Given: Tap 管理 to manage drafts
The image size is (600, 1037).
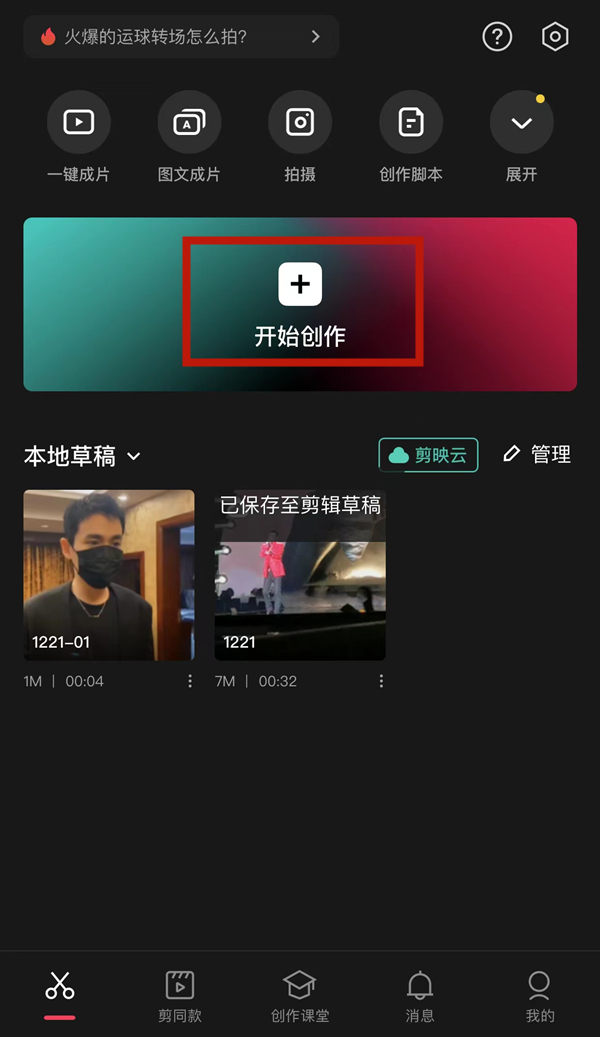Looking at the screenshot, I should coord(538,455).
